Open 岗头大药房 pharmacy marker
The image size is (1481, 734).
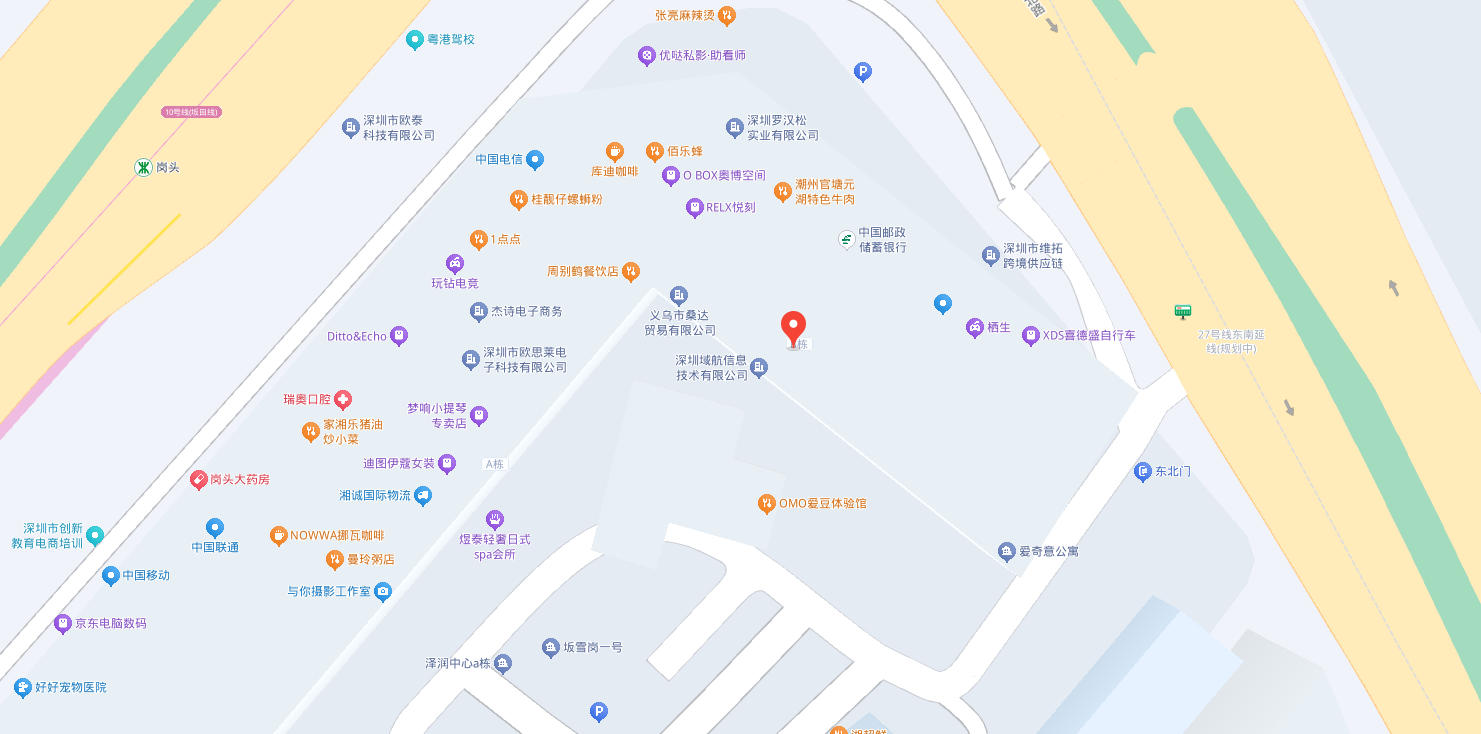[x=199, y=479]
